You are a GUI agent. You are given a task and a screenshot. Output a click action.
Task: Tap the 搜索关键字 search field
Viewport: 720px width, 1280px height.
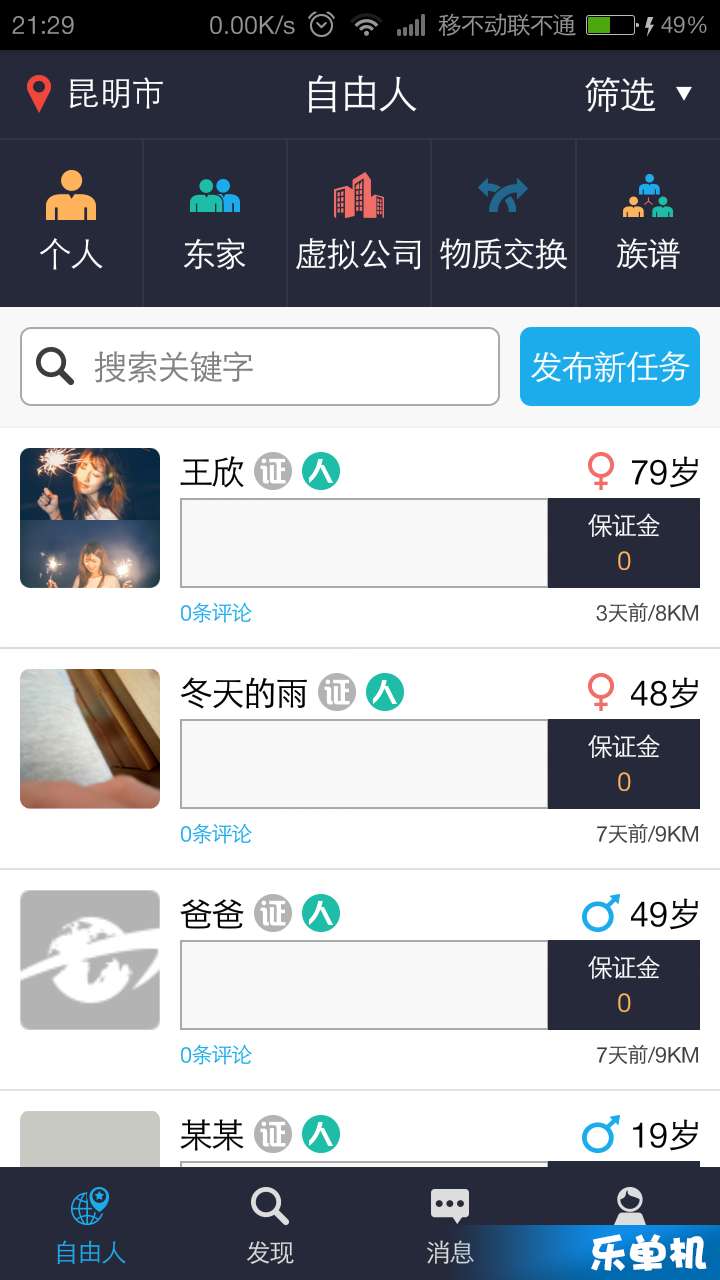(x=260, y=367)
